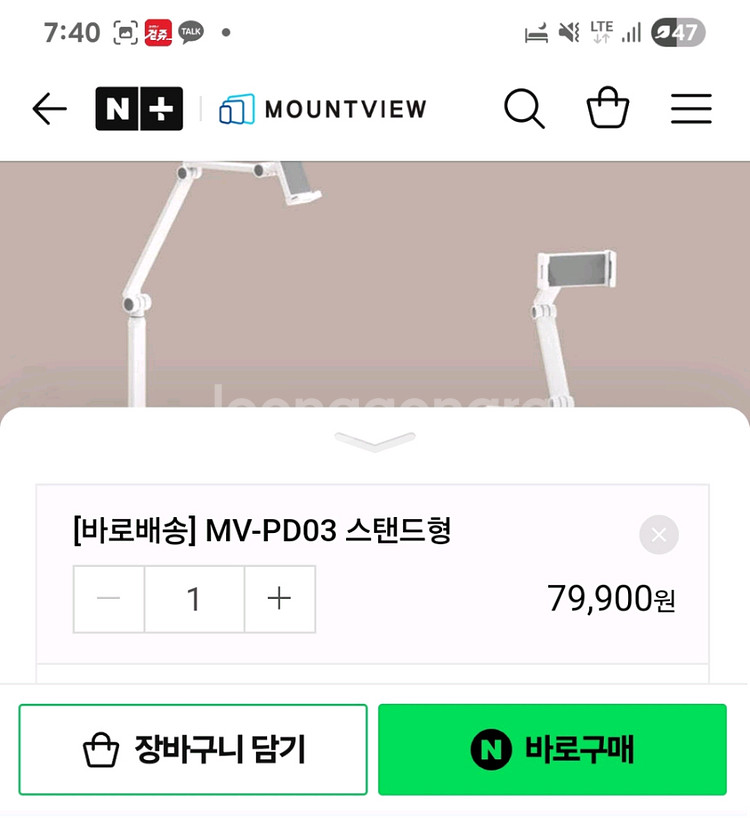Increase quantity with the plus stepper
The height and width of the screenshot is (825, 750).
pos(279,598)
